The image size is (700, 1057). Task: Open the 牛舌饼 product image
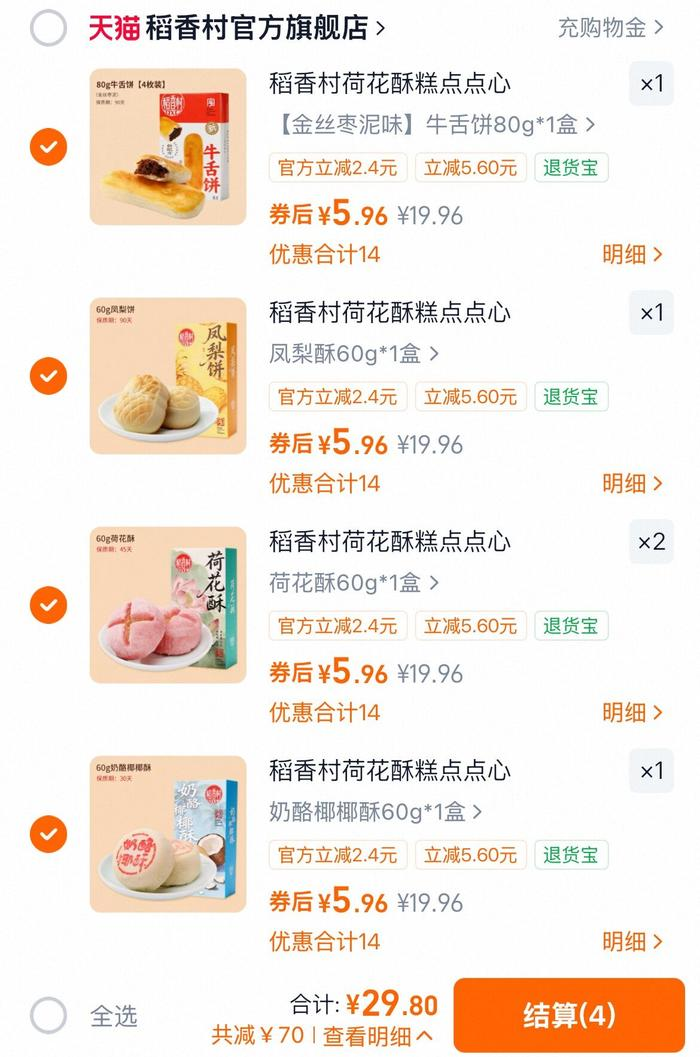pyautogui.click(x=167, y=147)
